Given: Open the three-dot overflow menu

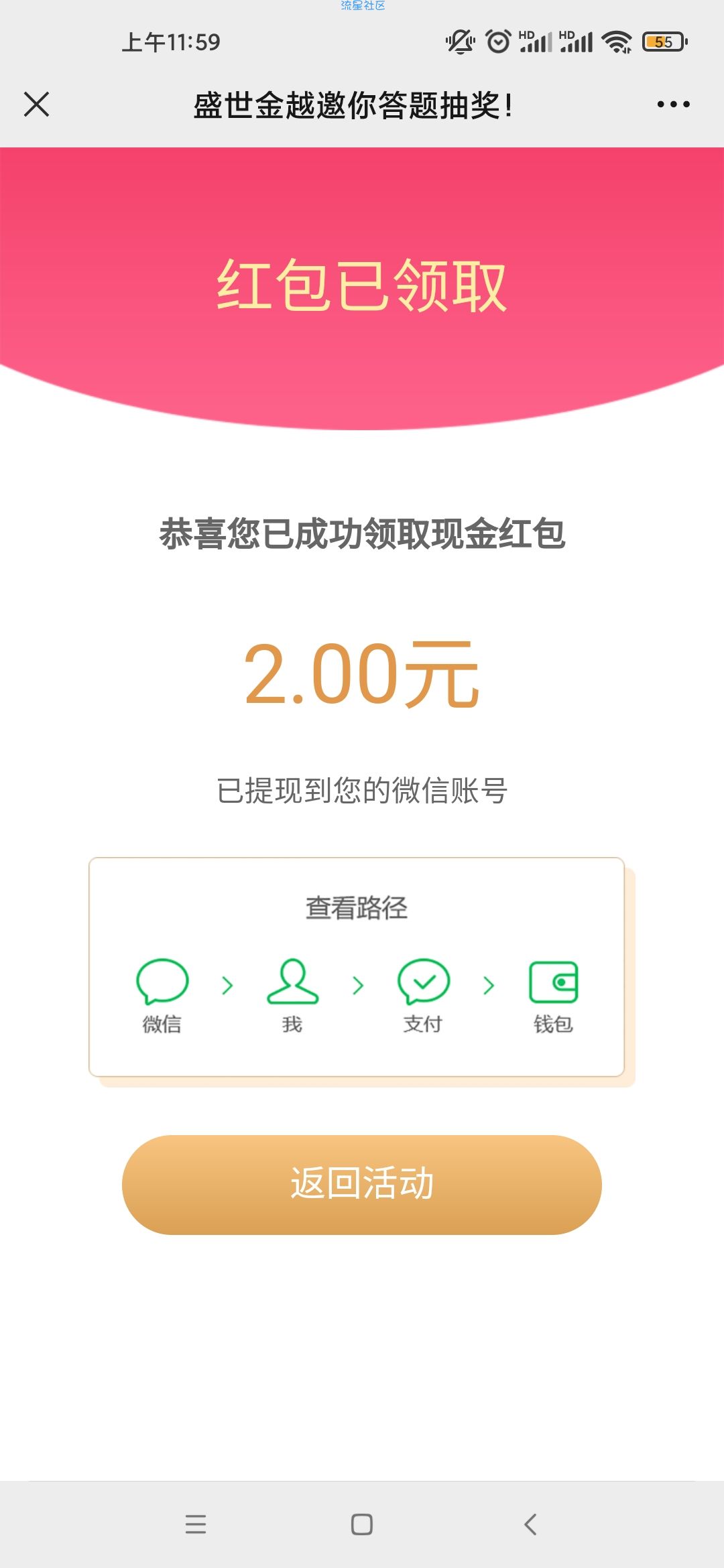Looking at the screenshot, I should pyautogui.click(x=673, y=105).
